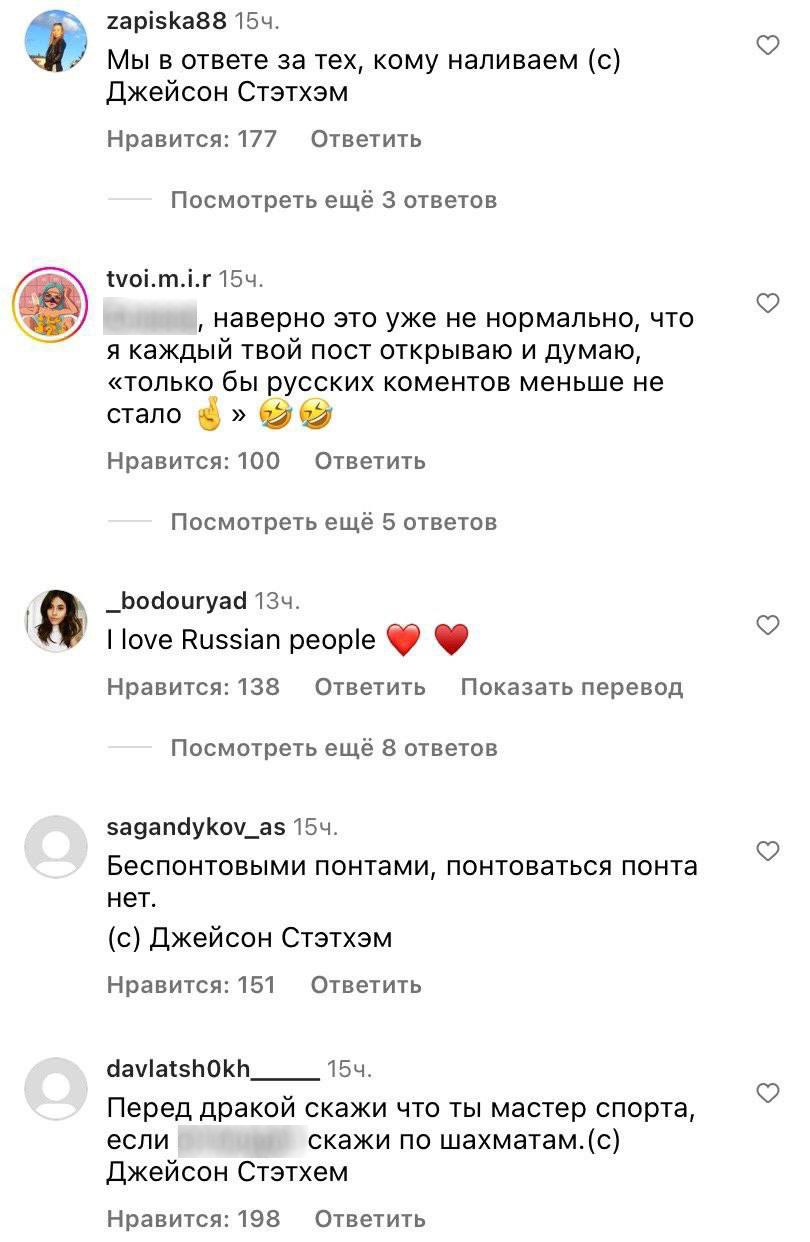Viewport: 810px width, 1242px height.
Task: See likes count 198 on davlatsh0kh comment
Action: (x=193, y=1219)
